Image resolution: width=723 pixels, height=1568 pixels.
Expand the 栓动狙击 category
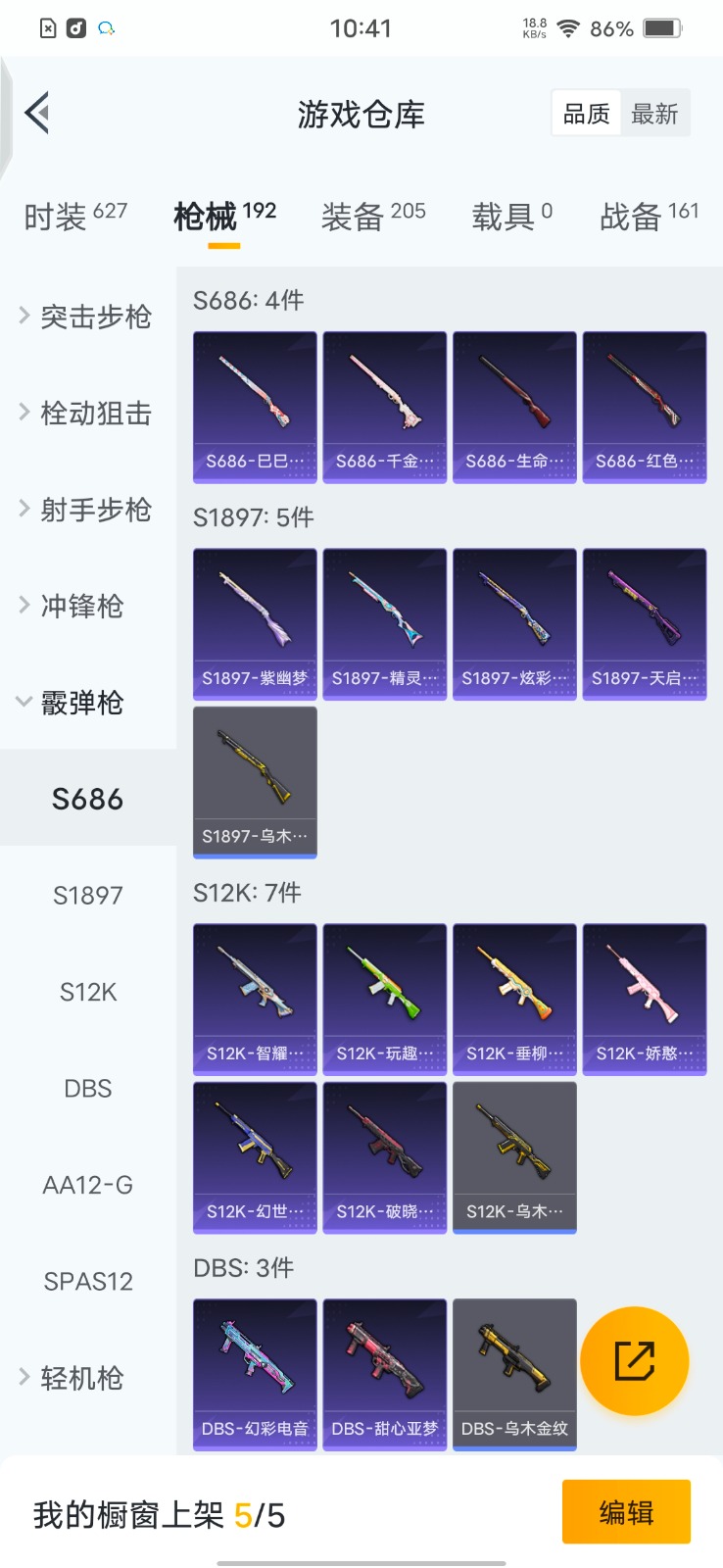tap(86, 413)
